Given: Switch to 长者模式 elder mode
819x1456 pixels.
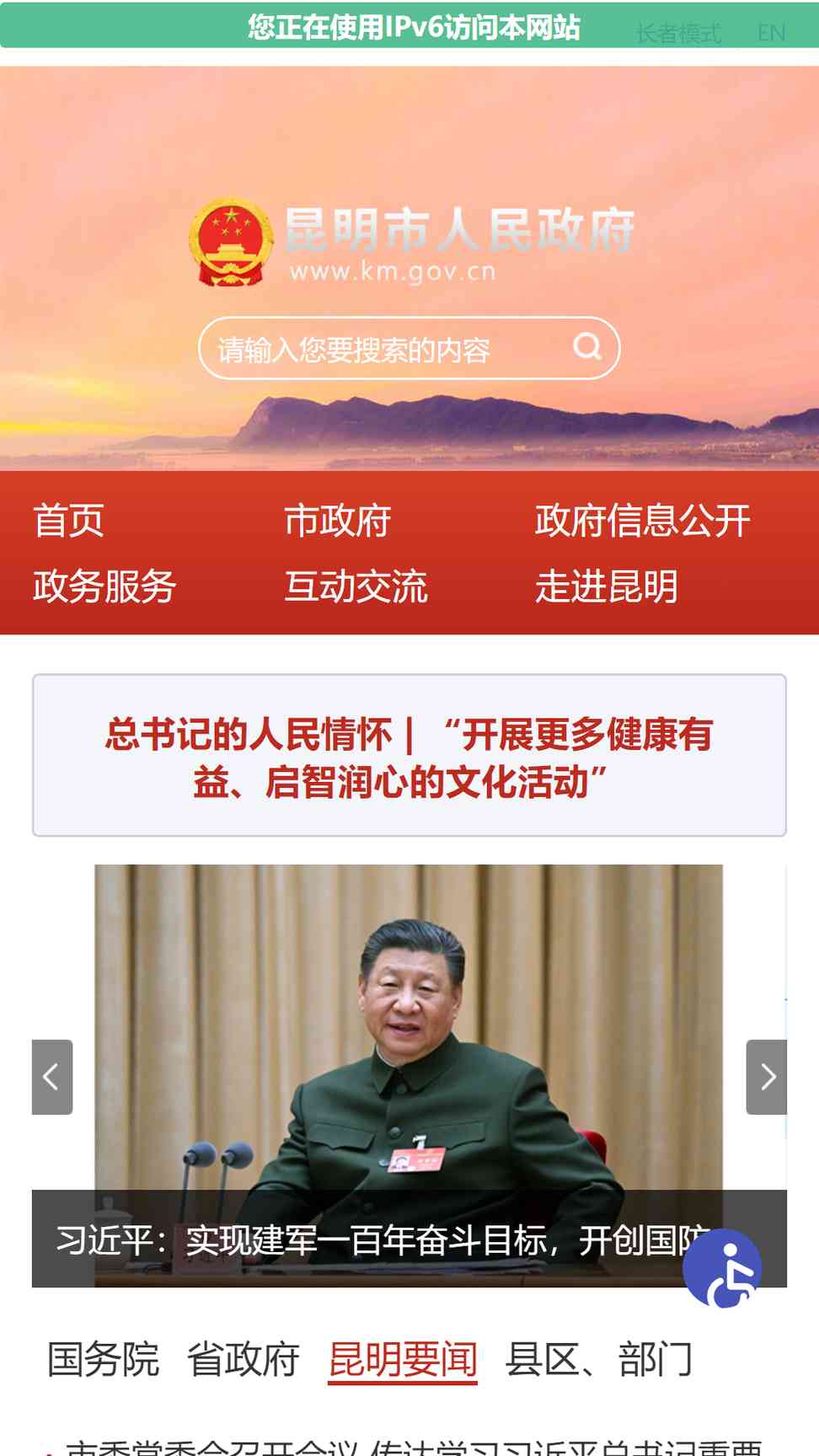Looking at the screenshot, I should click(678, 33).
